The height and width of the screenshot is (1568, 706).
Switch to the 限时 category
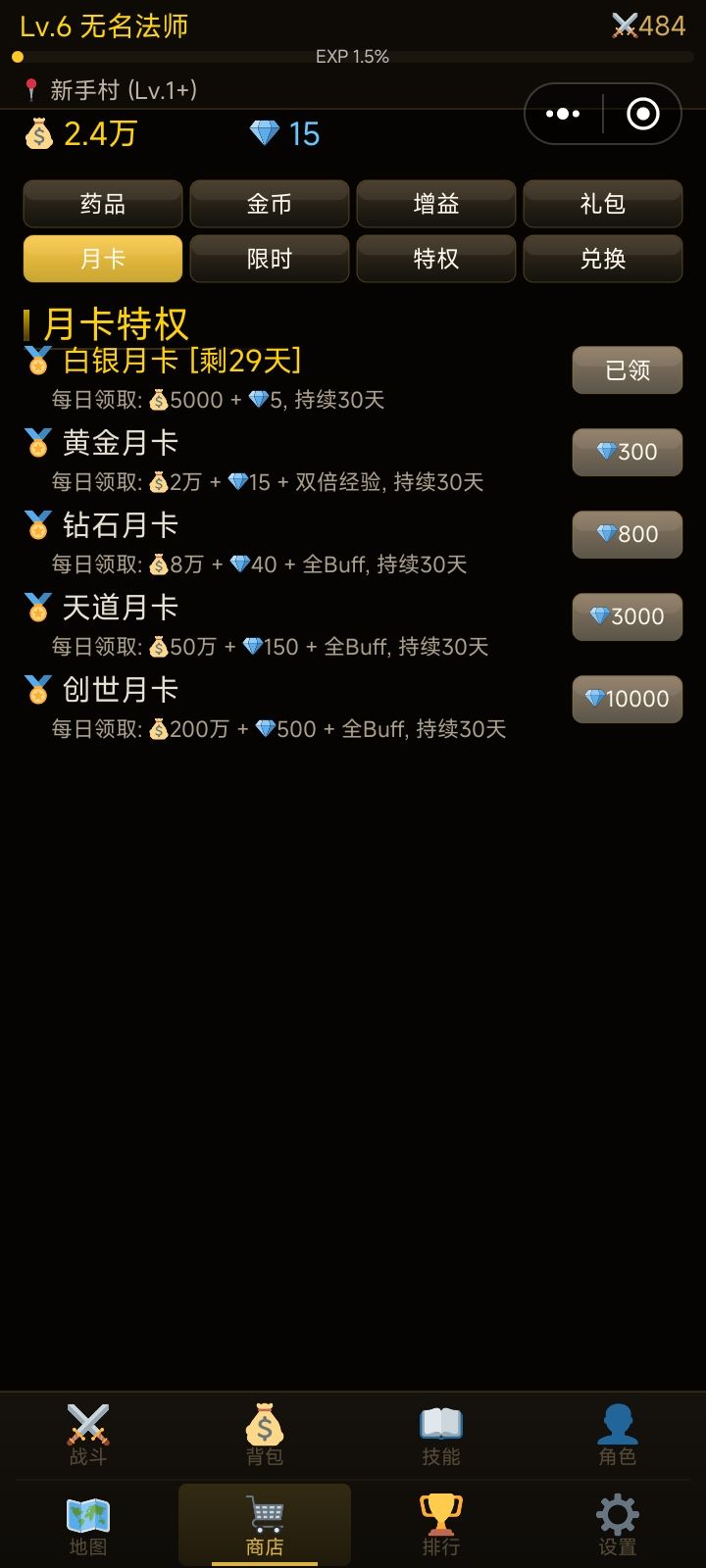pos(270,259)
